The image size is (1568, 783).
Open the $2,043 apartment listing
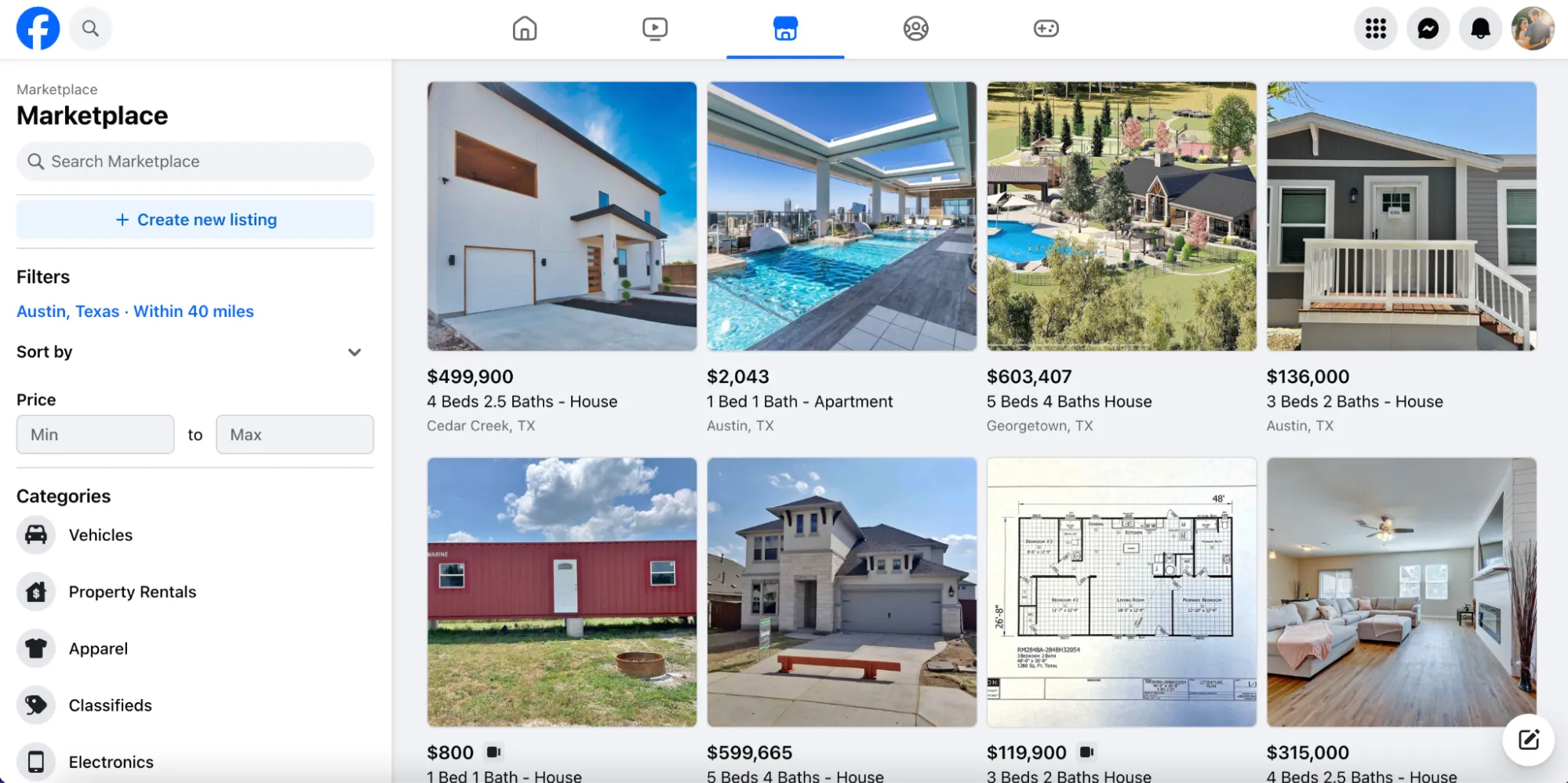(842, 217)
